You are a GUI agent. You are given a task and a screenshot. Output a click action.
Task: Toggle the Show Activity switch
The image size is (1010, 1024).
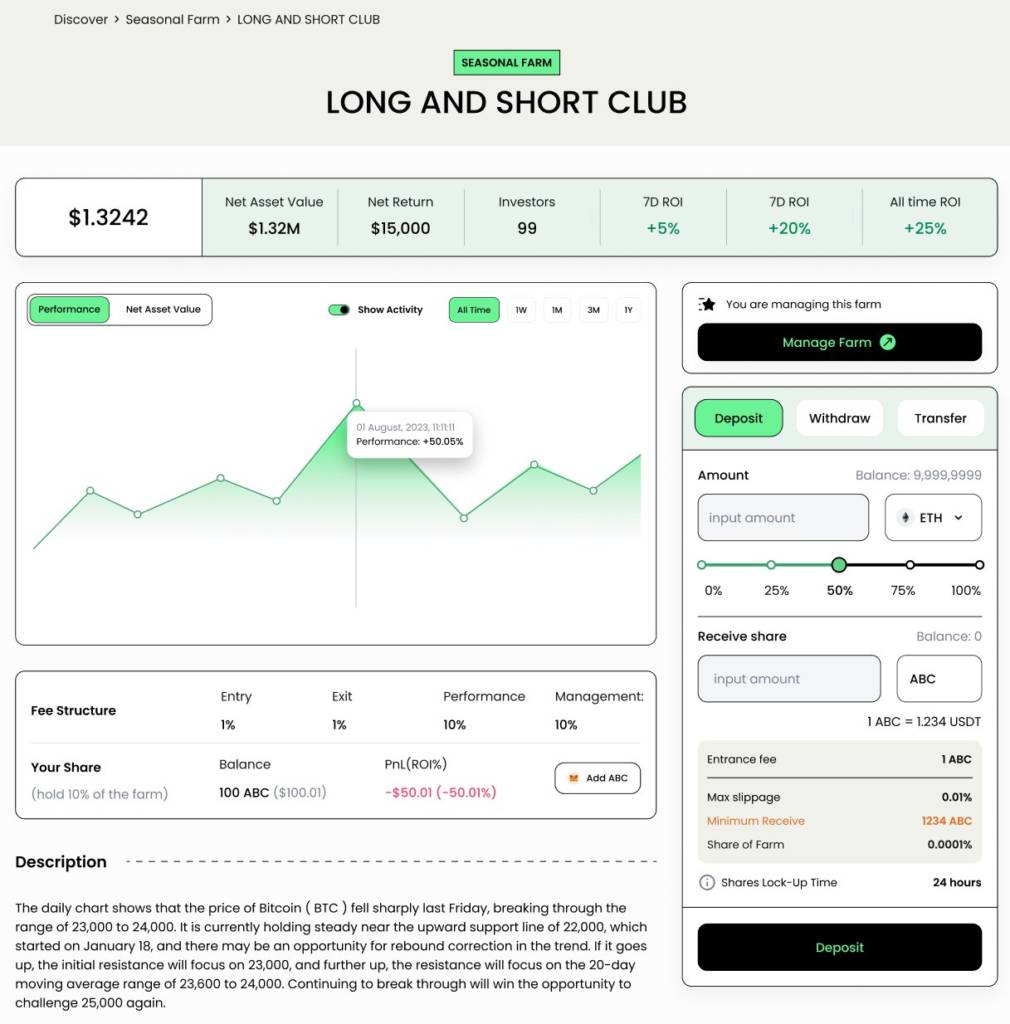pyautogui.click(x=339, y=310)
